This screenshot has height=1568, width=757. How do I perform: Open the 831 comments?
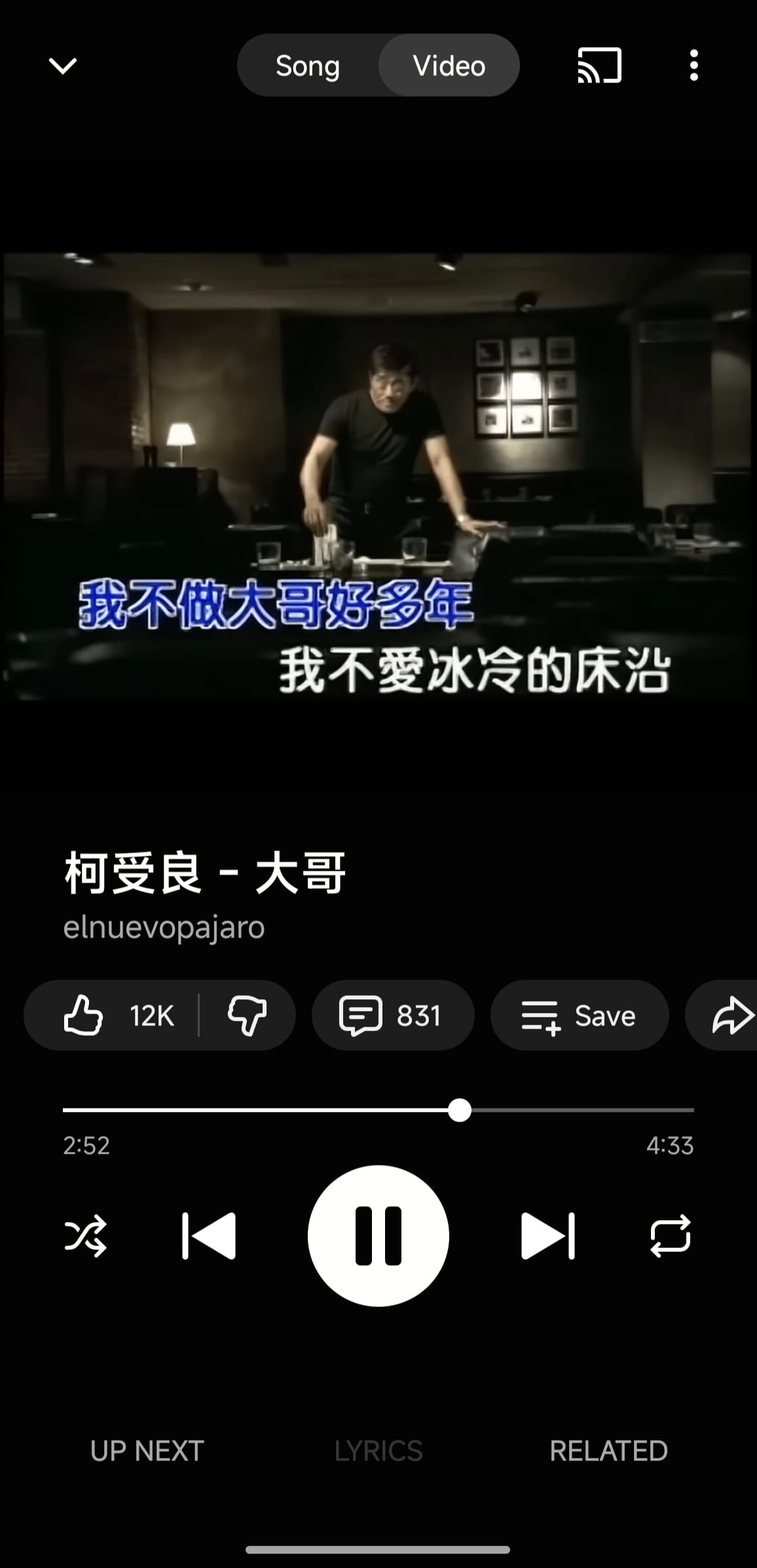(x=392, y=1016)
